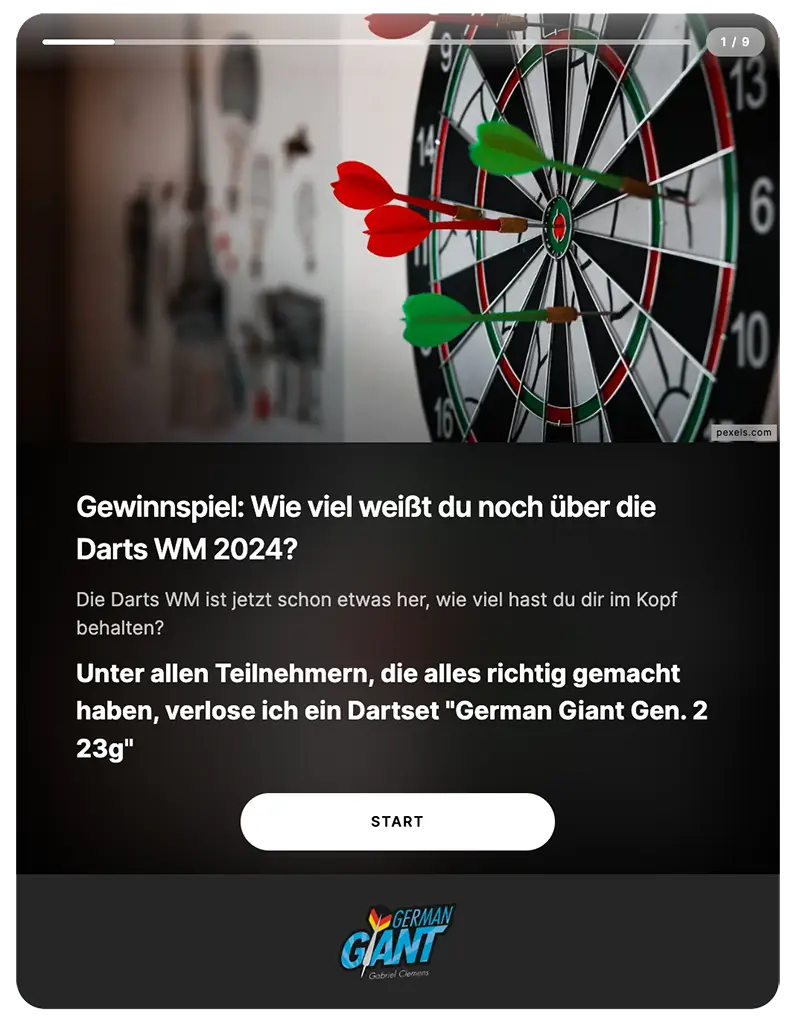The image size is (800, 1024).
Task: Click the prize description mentioning German Giant Gen. 2
Action: [378, 707]
